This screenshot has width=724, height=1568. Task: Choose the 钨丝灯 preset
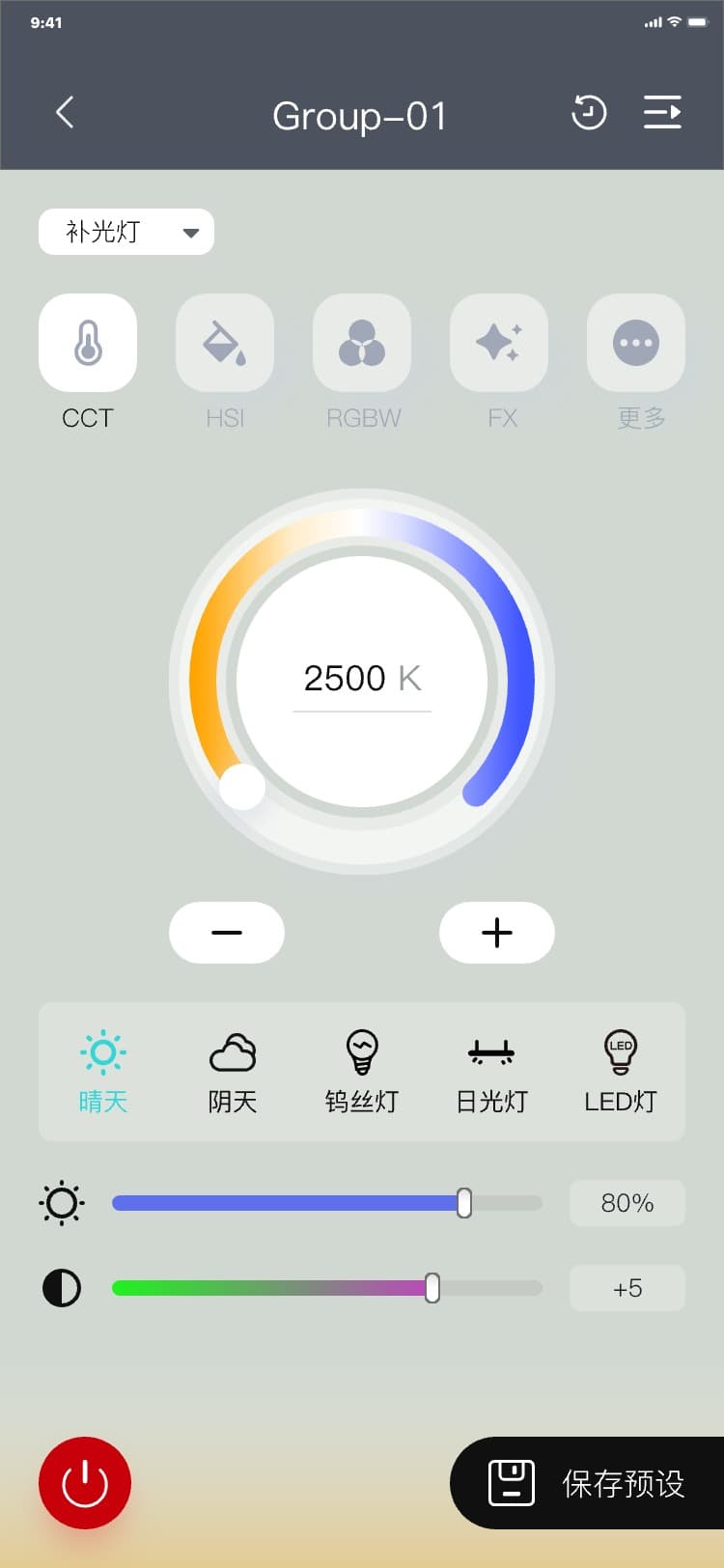362,1072
